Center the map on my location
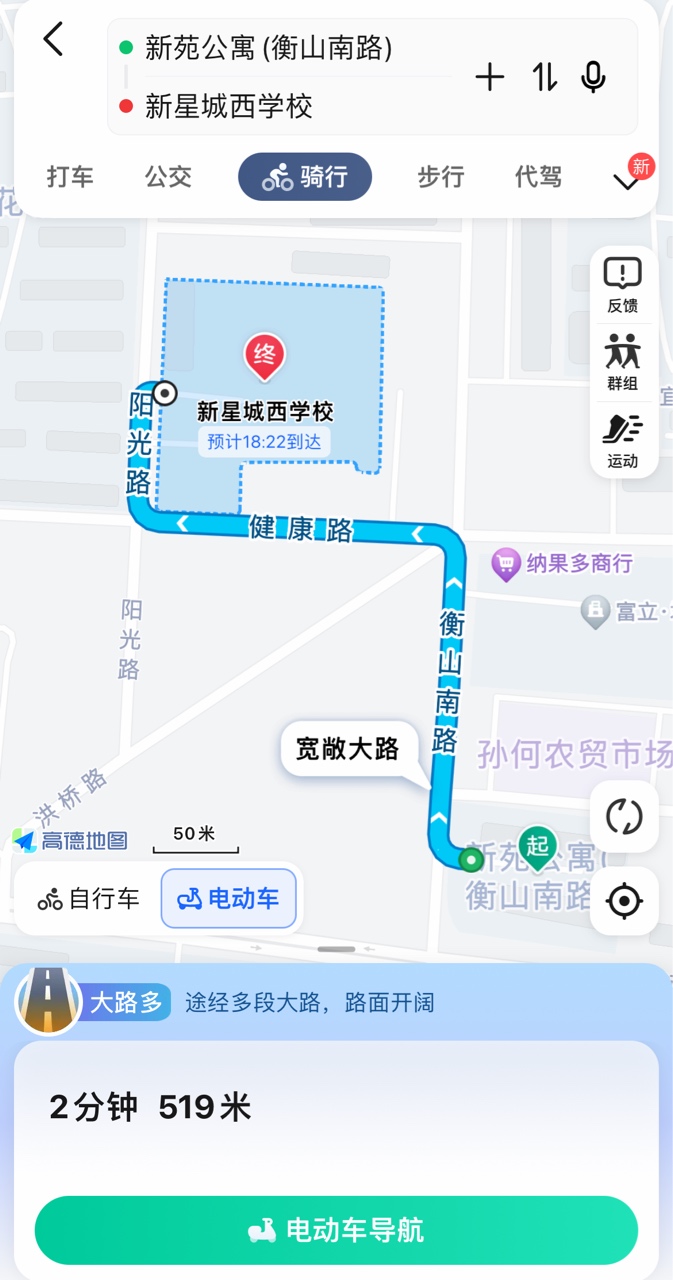Viewport: 673px width, 1280px height. click(x=624, y=901)
